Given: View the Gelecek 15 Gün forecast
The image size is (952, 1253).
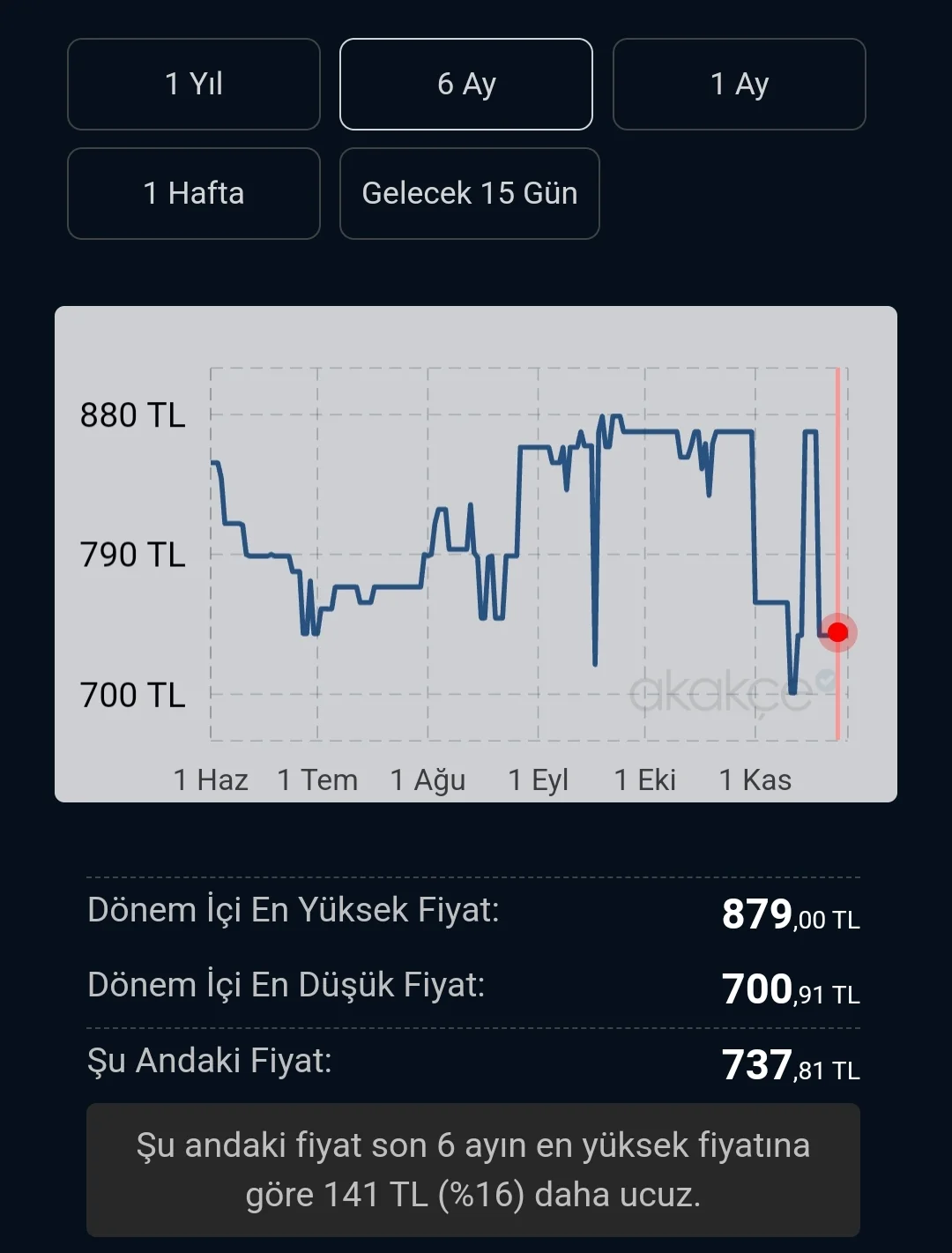Looking at the screenshot, I should (469, 193).
